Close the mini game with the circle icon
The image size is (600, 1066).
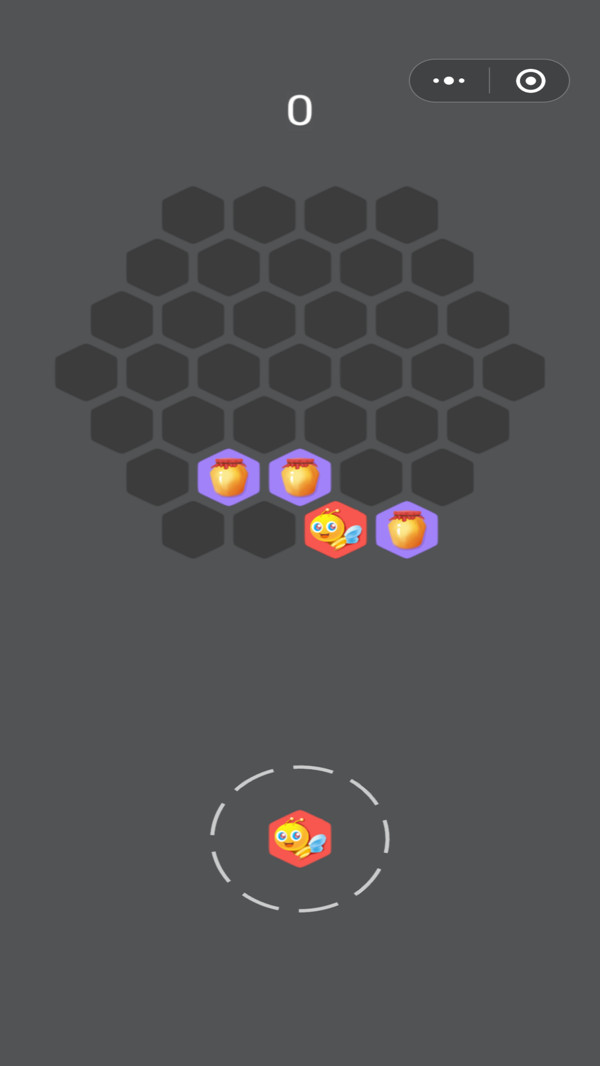[531, 81]
